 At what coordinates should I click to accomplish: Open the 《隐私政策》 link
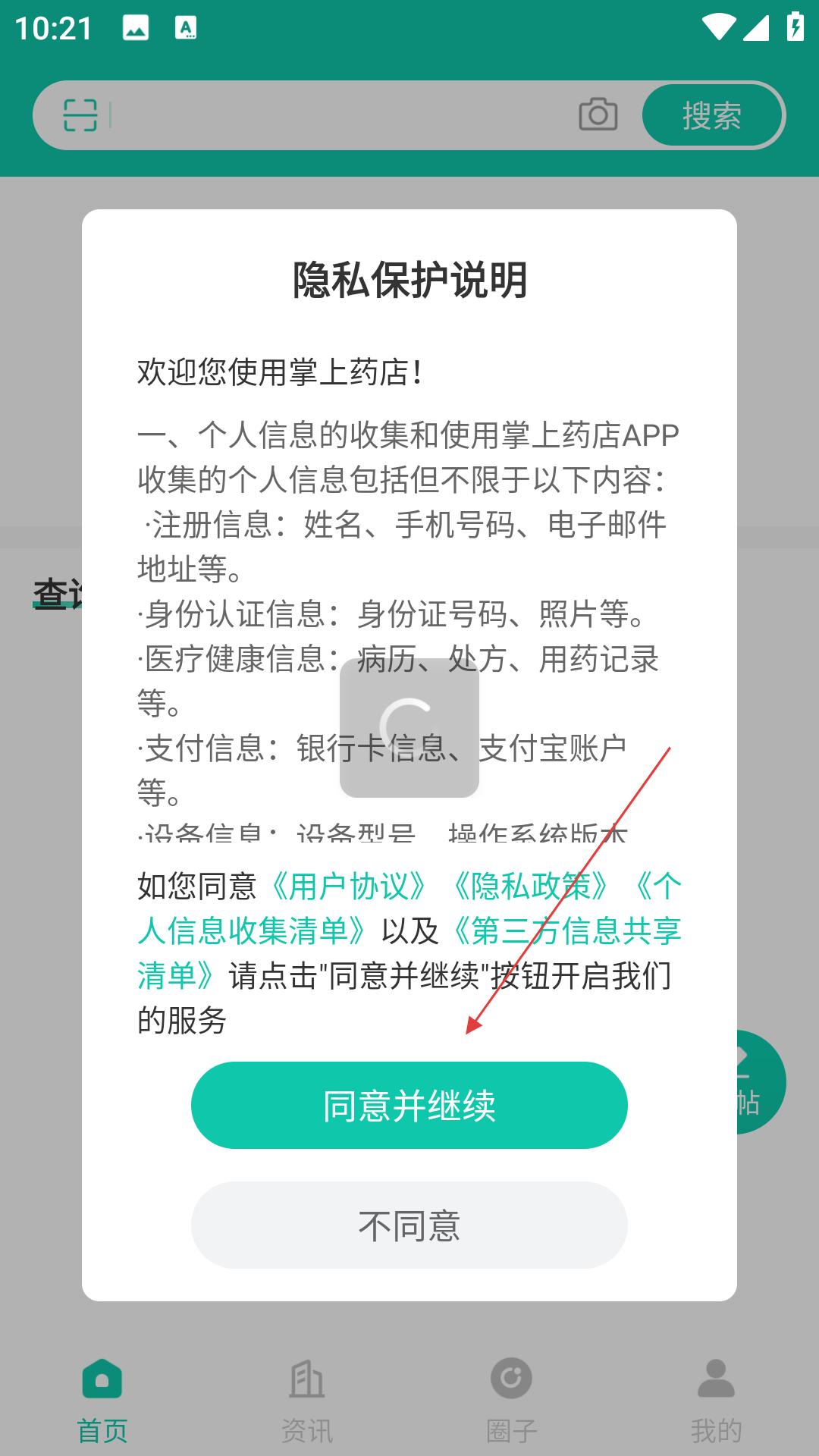pos(531,886)
